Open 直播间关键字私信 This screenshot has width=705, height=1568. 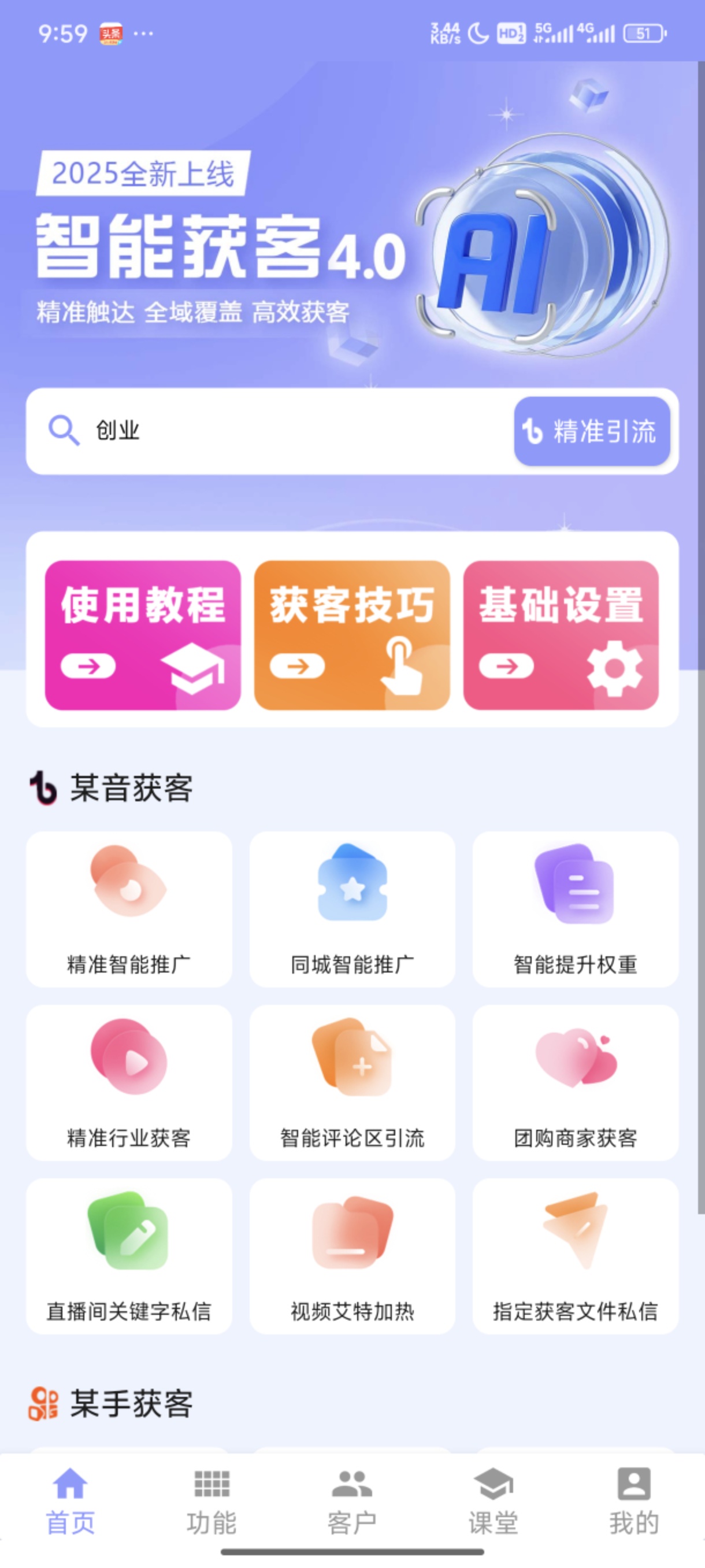coord(129,1256)
